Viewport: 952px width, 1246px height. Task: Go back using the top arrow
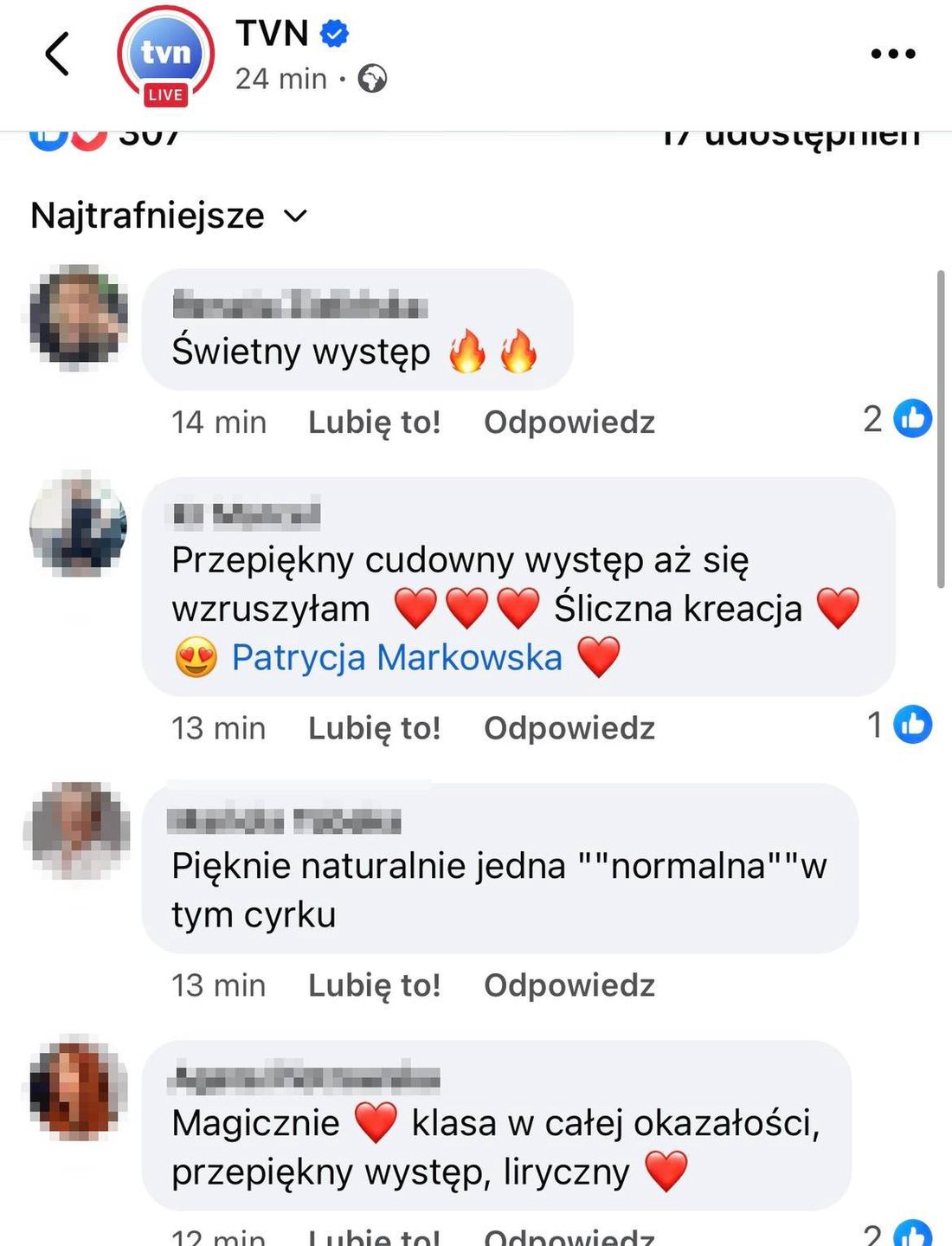click(57, 54)
